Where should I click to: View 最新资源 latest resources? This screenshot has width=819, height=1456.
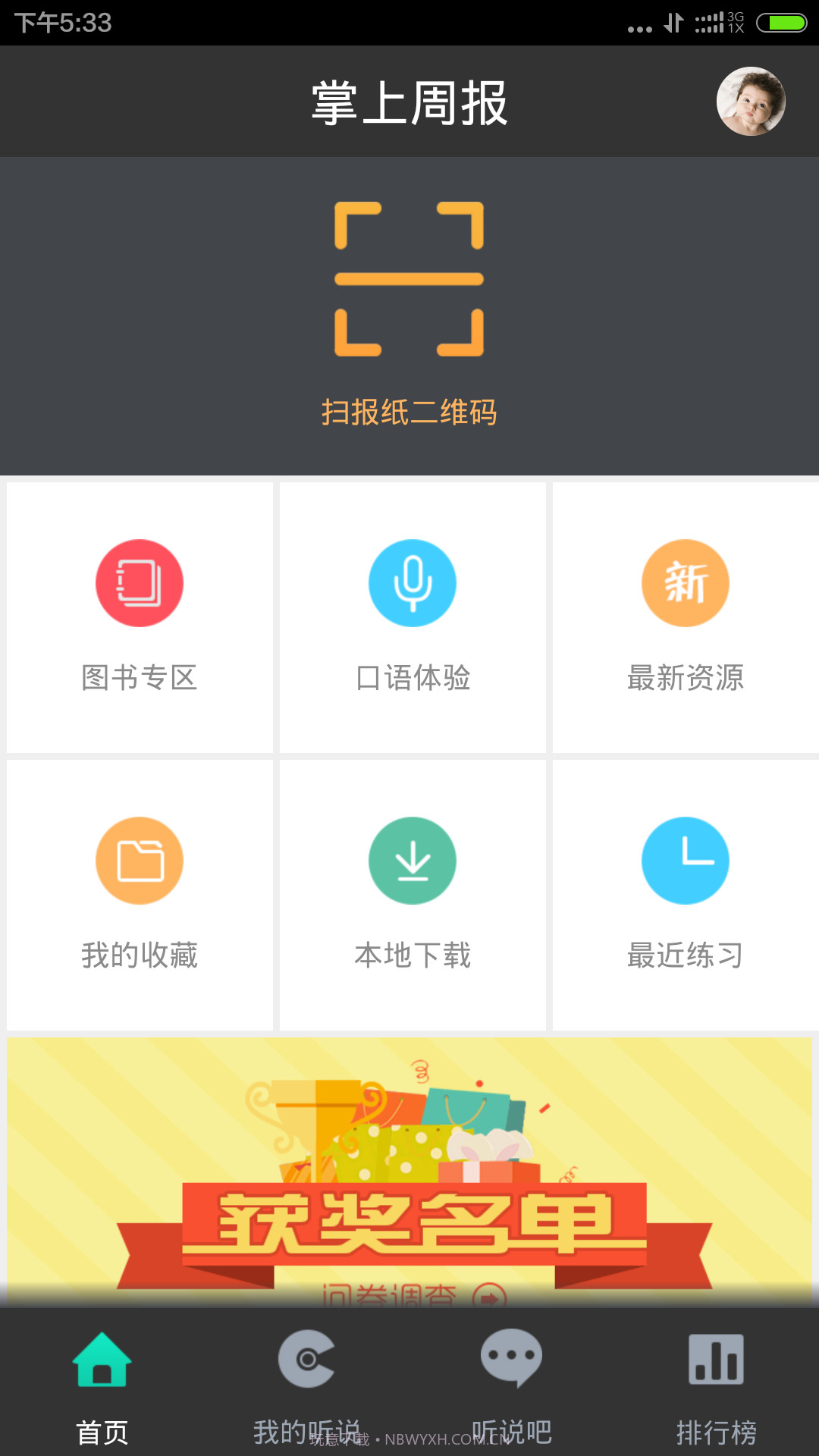[686, 617]
